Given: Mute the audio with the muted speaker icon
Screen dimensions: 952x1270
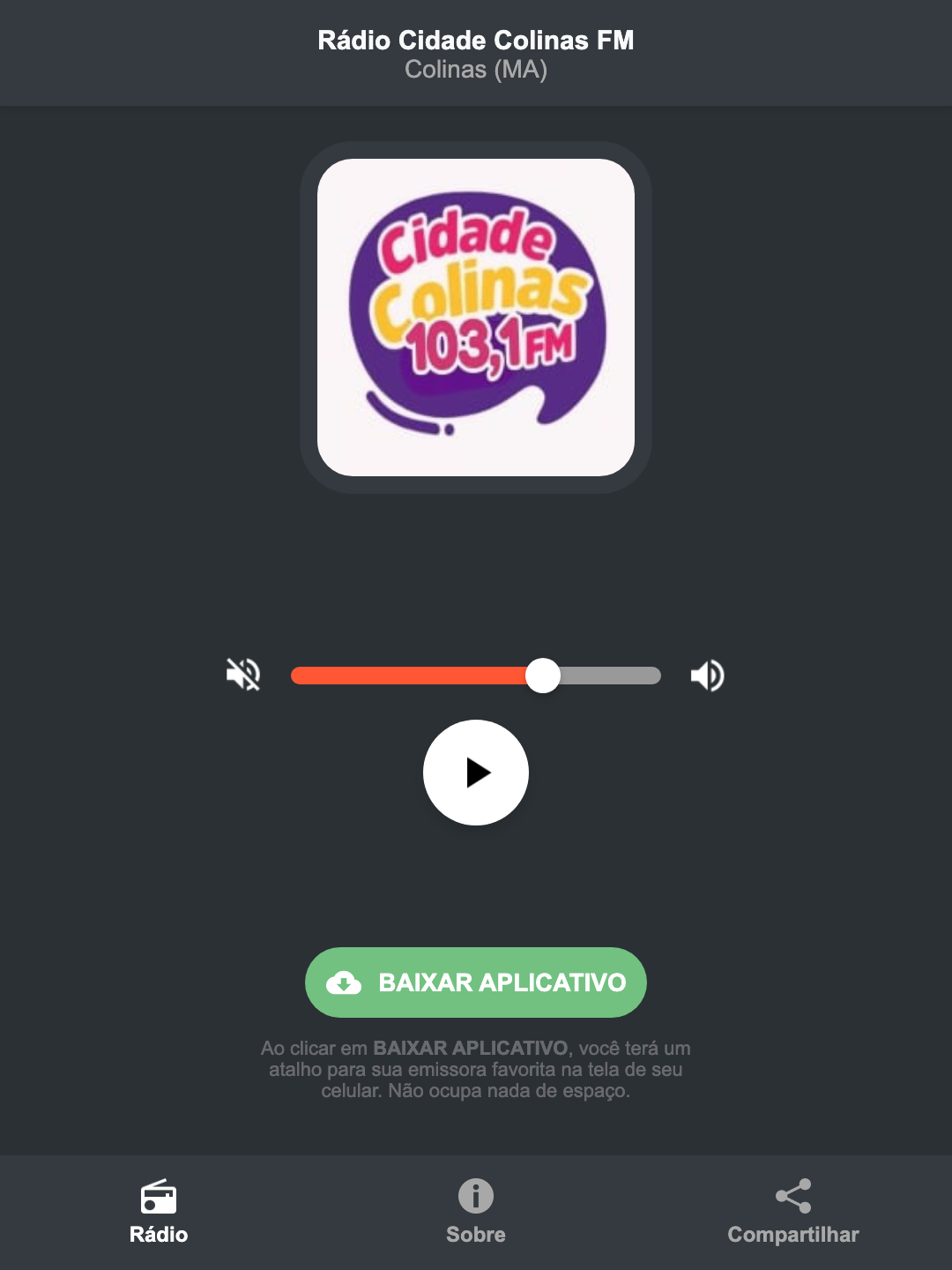Looking at the screenshot, I should point(244,675).
